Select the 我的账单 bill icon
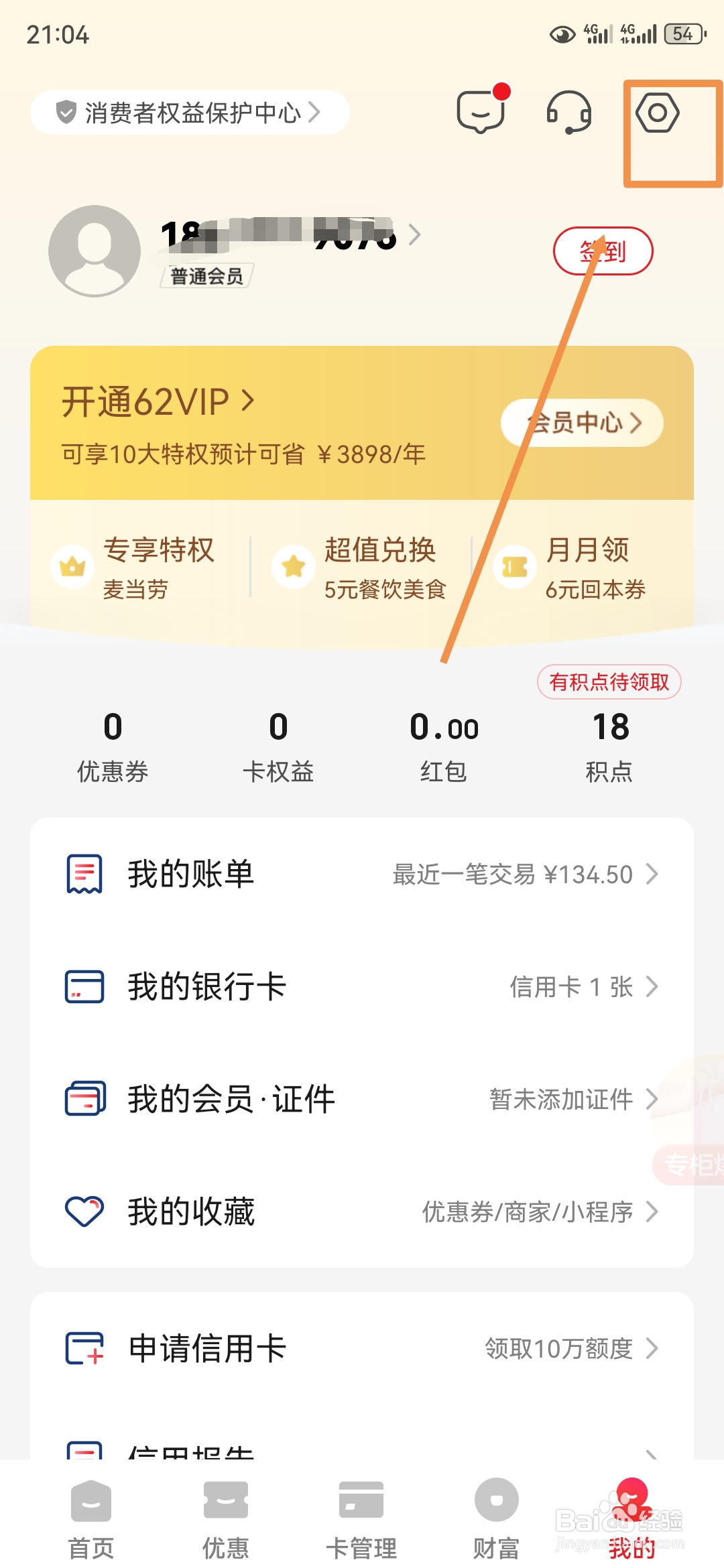This screenshot has height=1568, width=724. [83, 872]
